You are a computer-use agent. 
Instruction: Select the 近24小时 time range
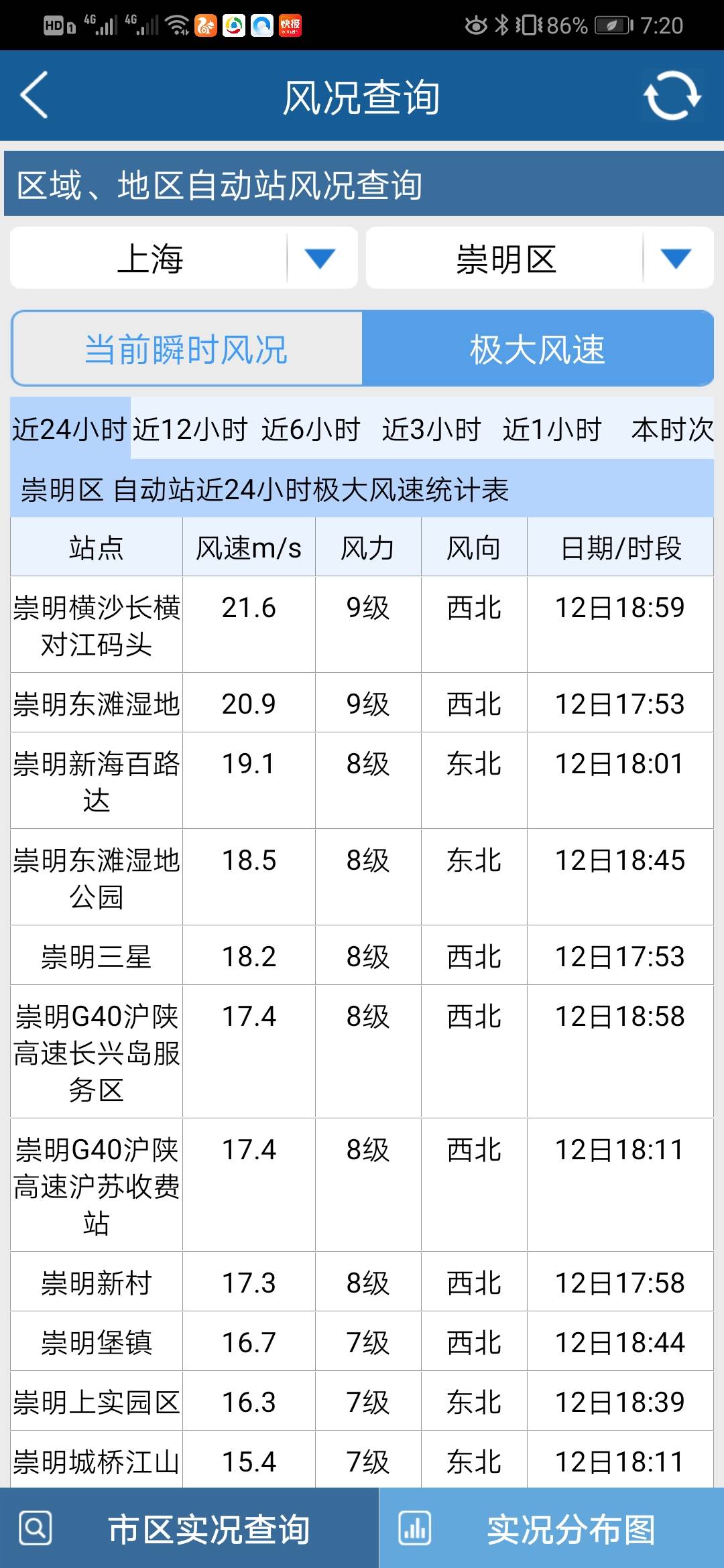click(70, 429)
